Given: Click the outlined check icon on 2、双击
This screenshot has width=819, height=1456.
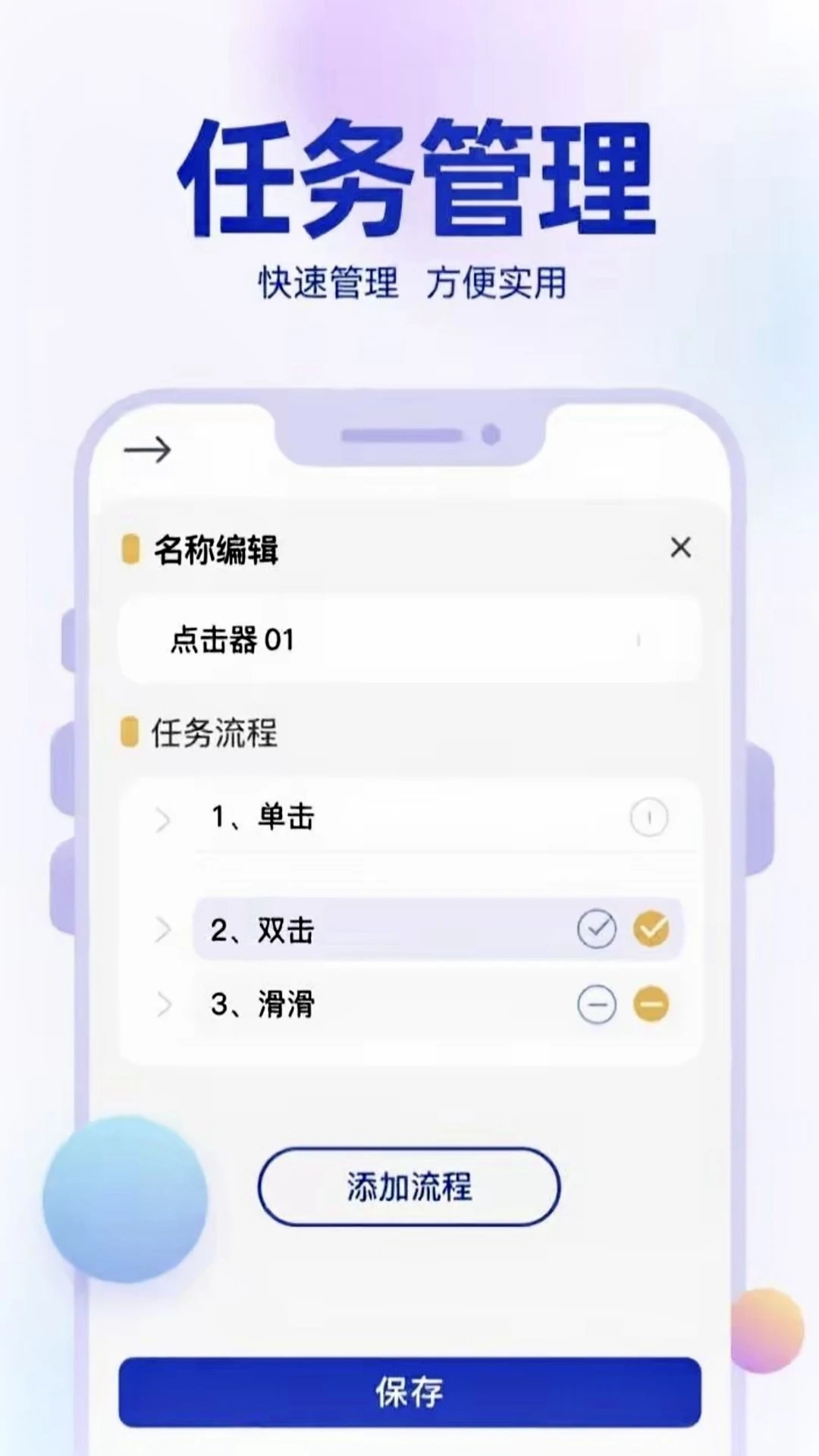Looking at the screenshot, I should click(x=598, y=928).
